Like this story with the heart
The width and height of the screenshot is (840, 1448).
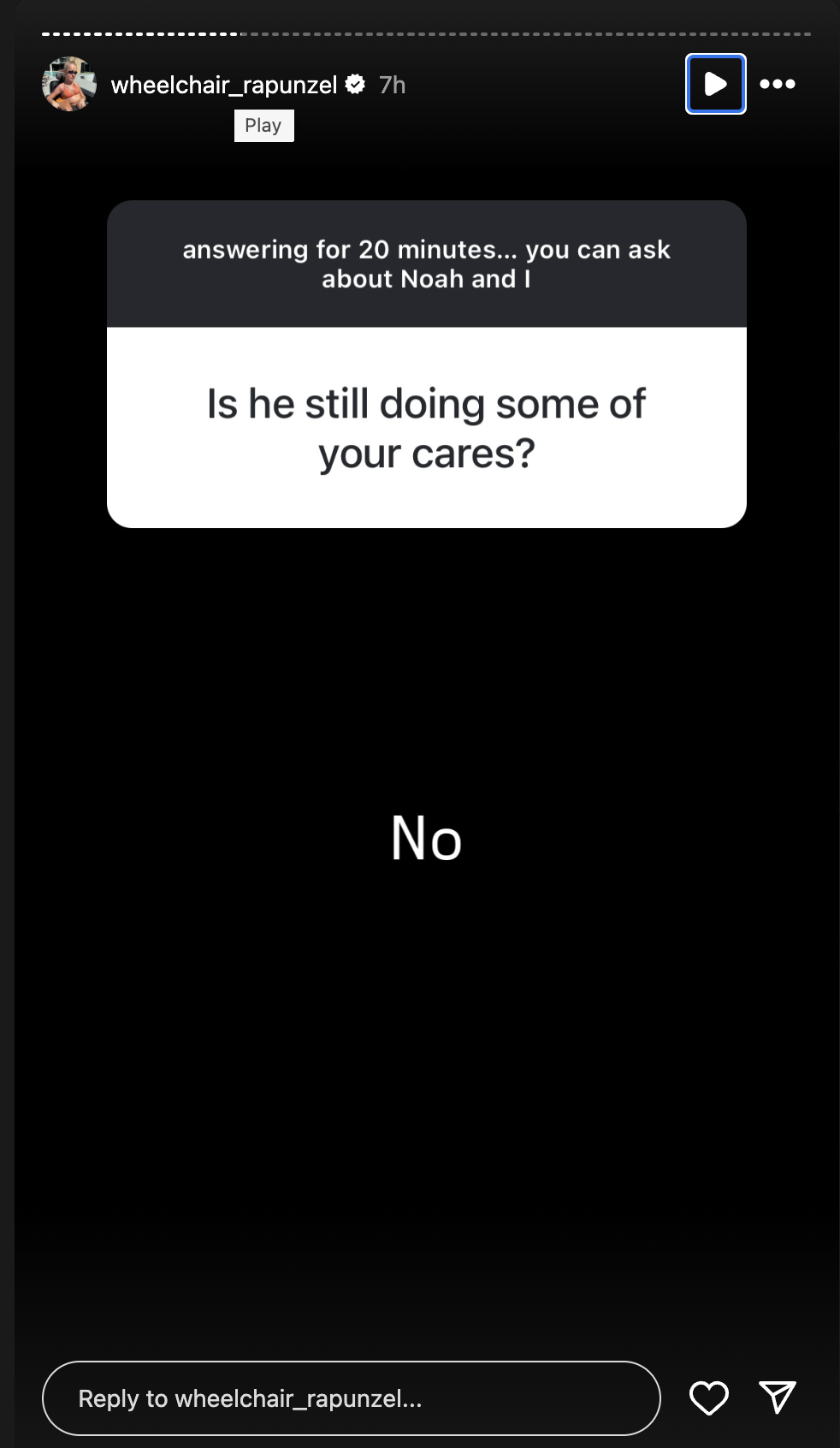coord(709,1398)
